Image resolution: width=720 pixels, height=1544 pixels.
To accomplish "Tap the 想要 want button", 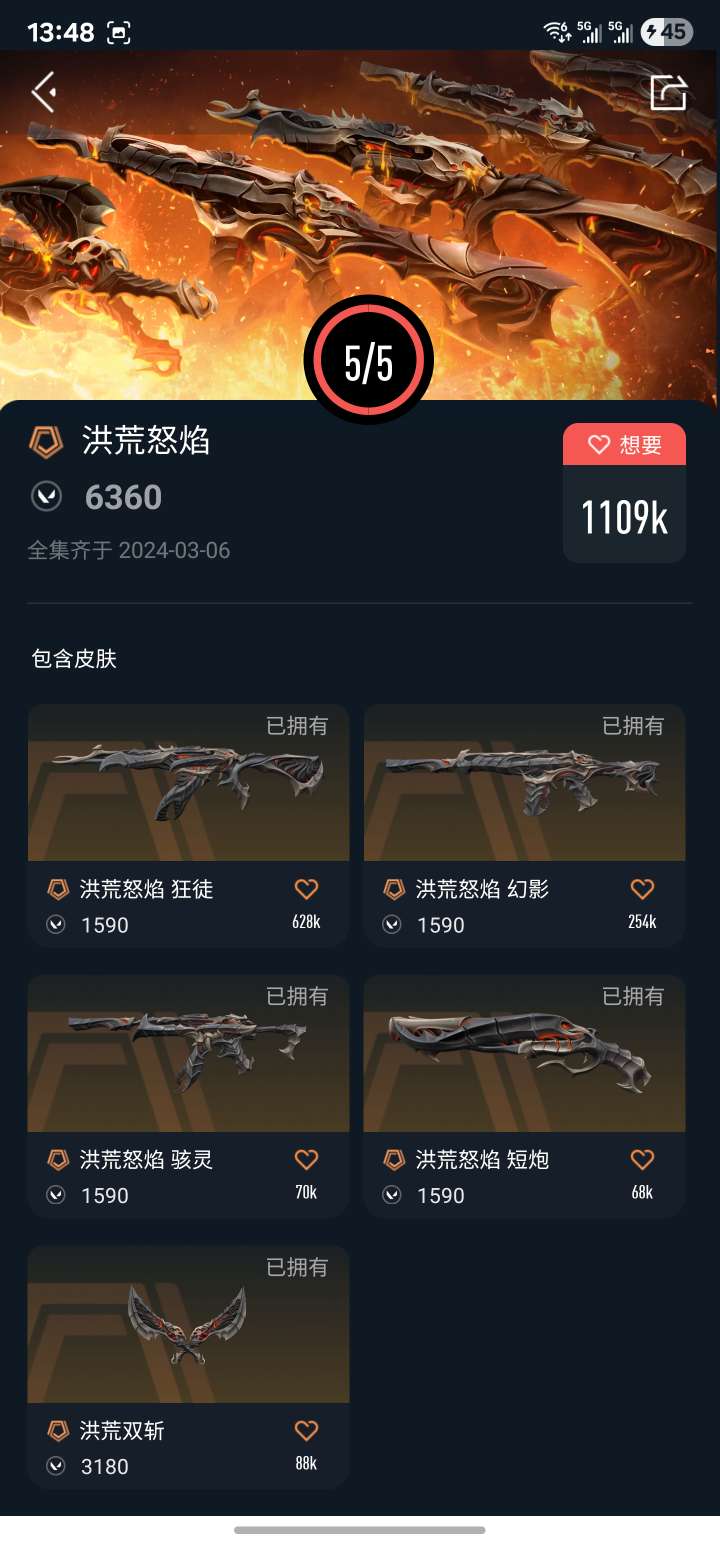I will (x=624, y=445).
